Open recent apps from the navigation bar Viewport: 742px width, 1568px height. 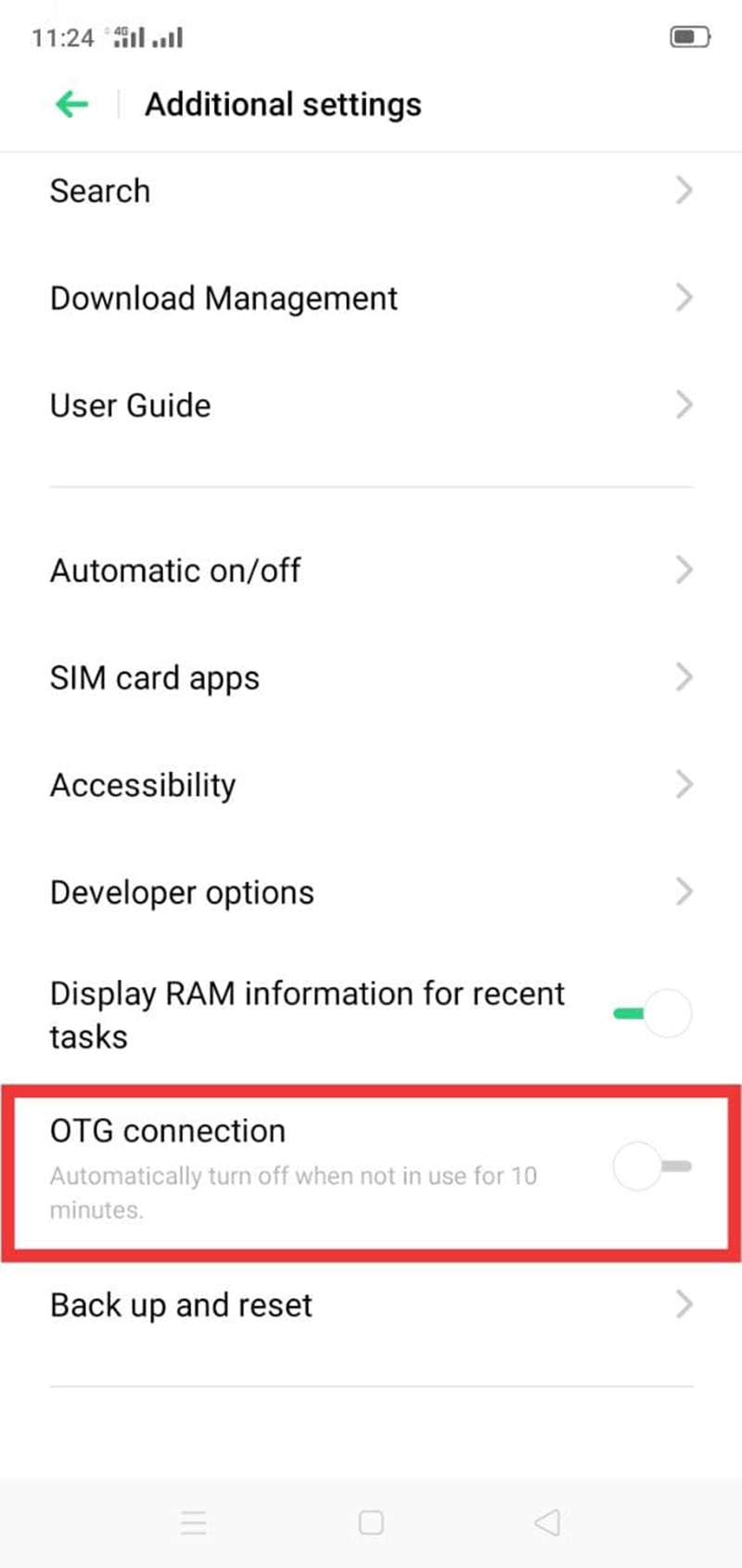pos(194,1523)
